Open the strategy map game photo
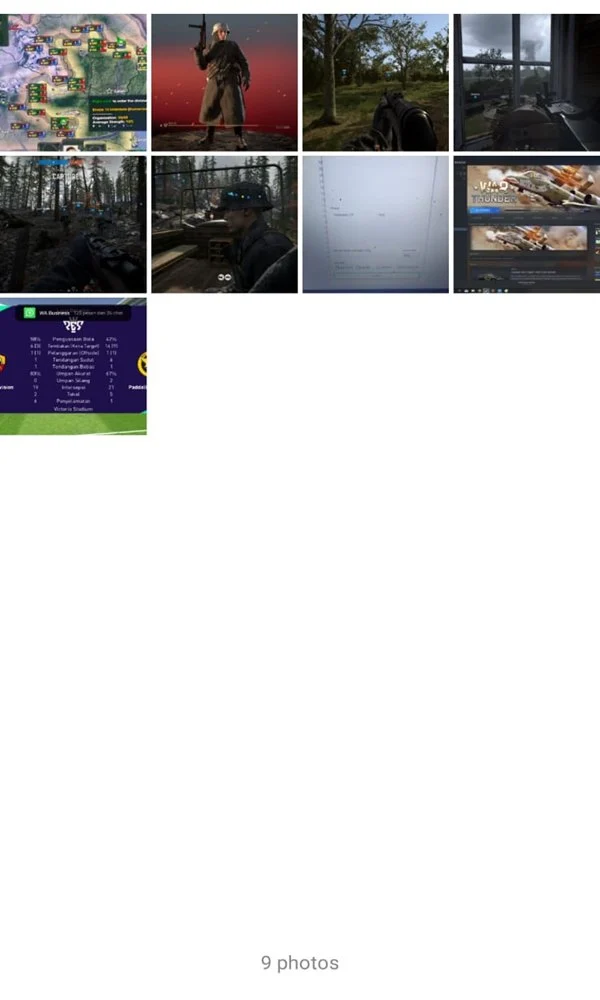Screen dimensions: 600x1000 click(x=73, y=82)
